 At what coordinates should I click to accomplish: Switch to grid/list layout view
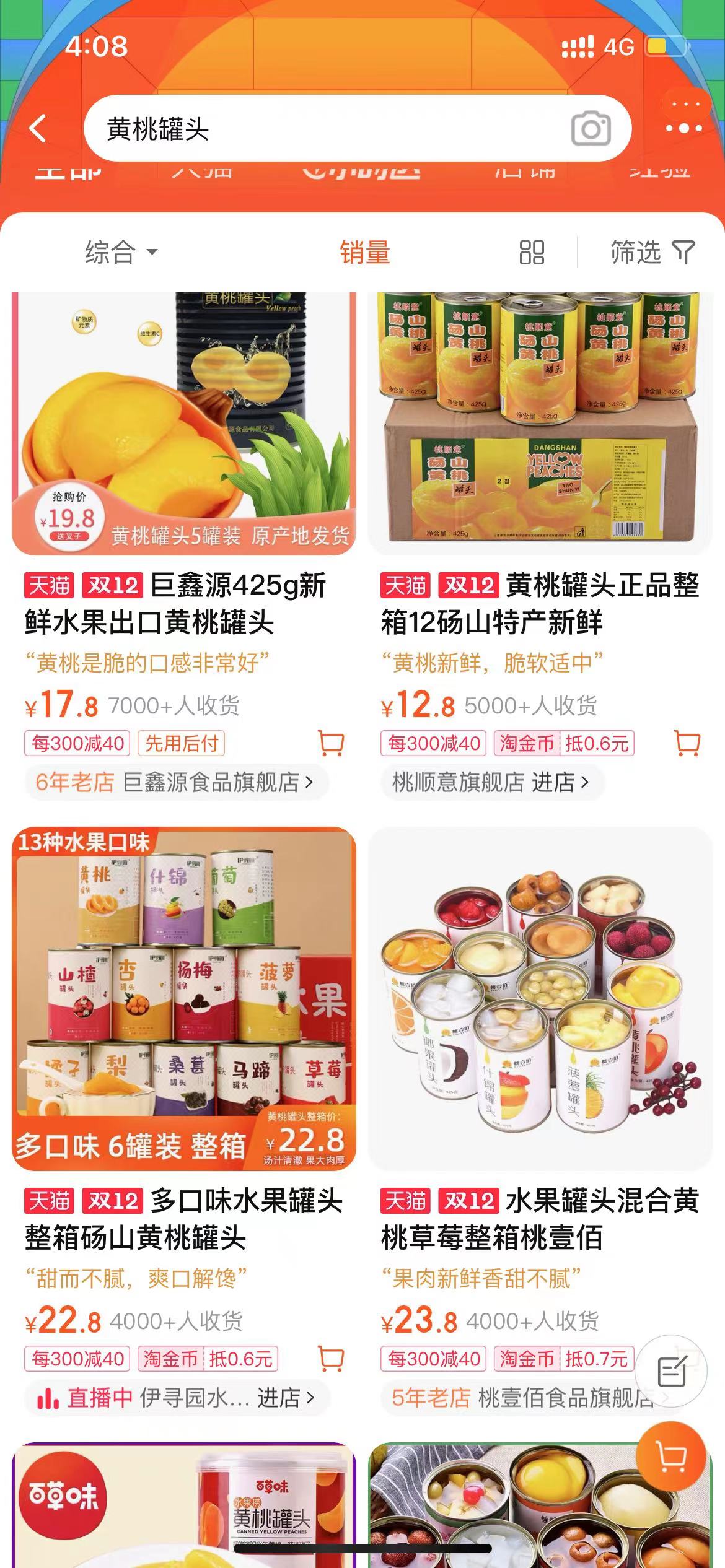point(531,252)
